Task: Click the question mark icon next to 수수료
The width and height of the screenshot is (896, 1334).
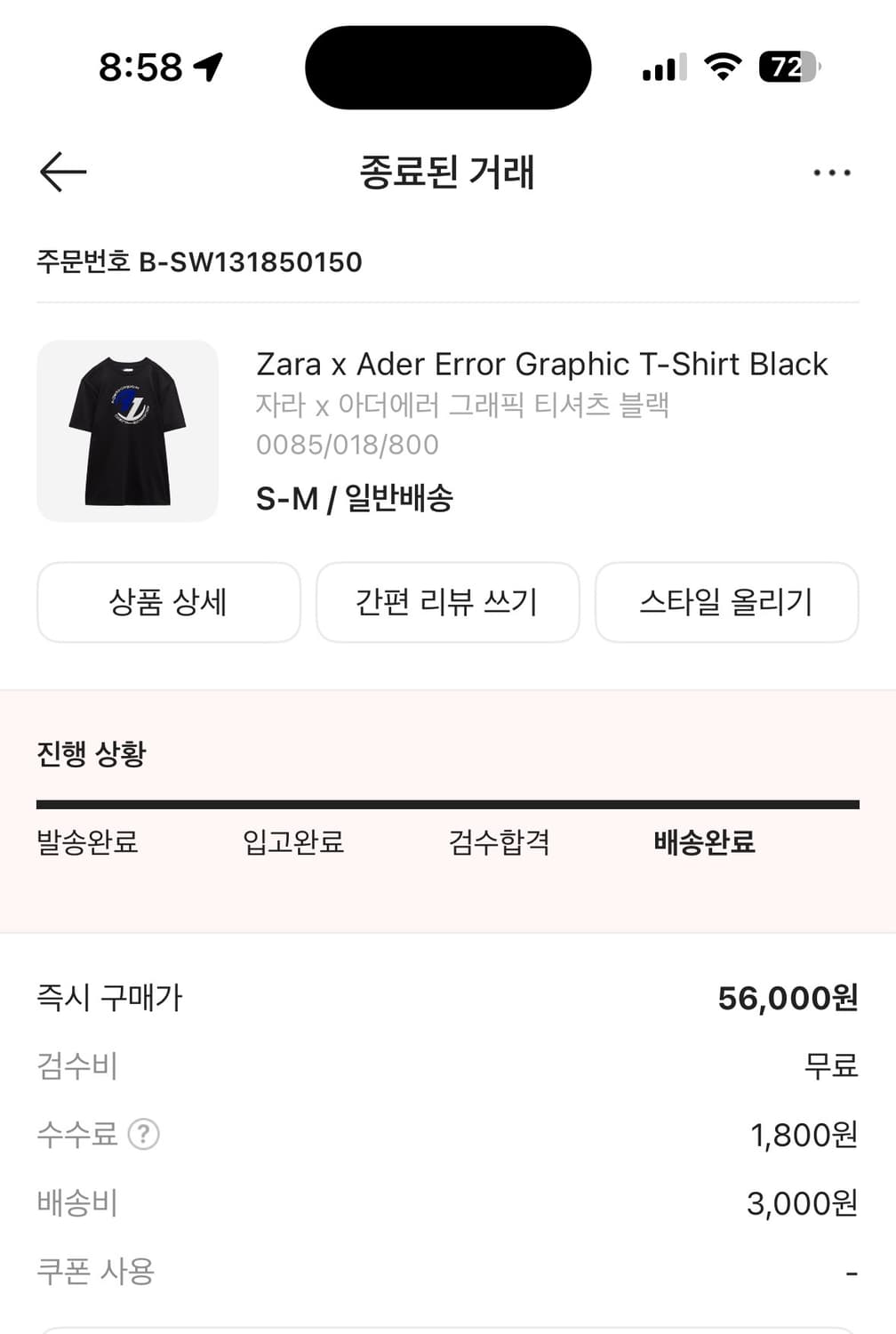Action: click(143, 1134)
